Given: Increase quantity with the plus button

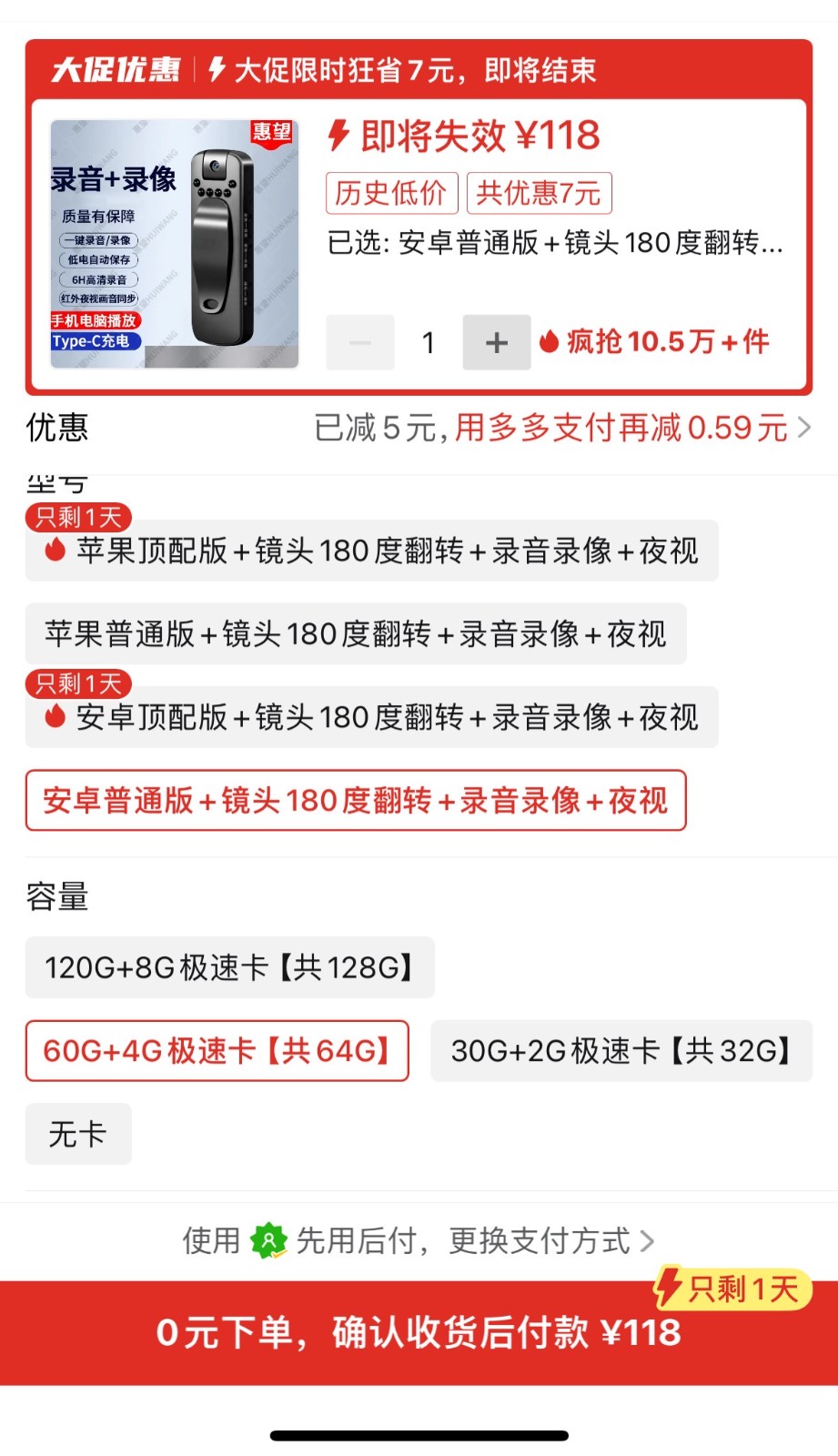Looking at the screenshot, I should click(x=496, y=343).
